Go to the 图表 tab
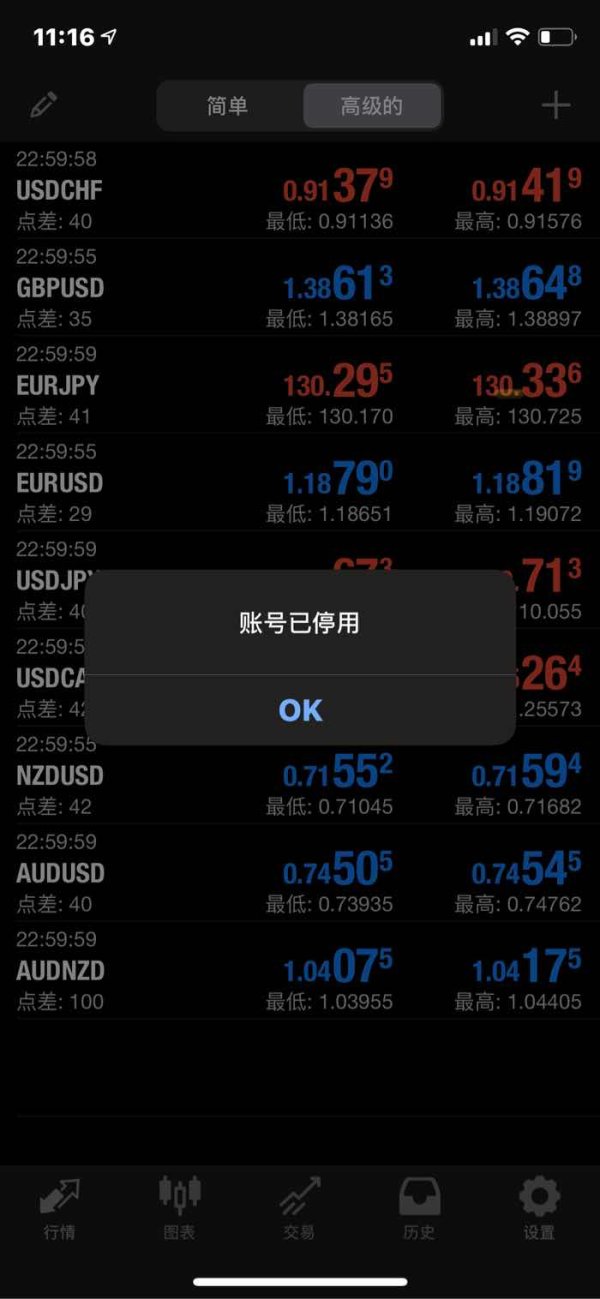The height and width of the screenshot is (1299, 600). [180, 1208]
